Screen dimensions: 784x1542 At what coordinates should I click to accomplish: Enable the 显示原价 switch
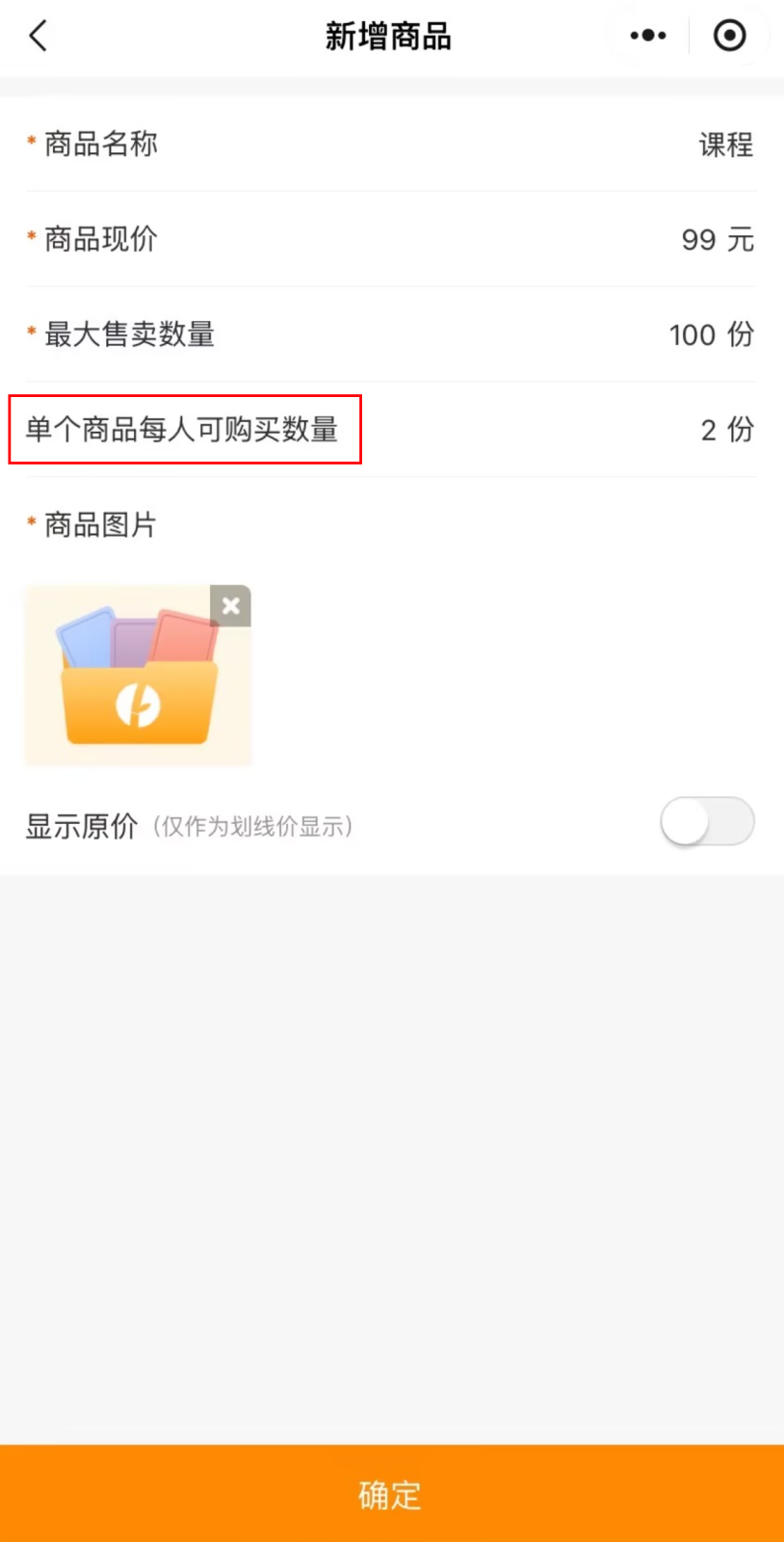click(x=706, y=822)
